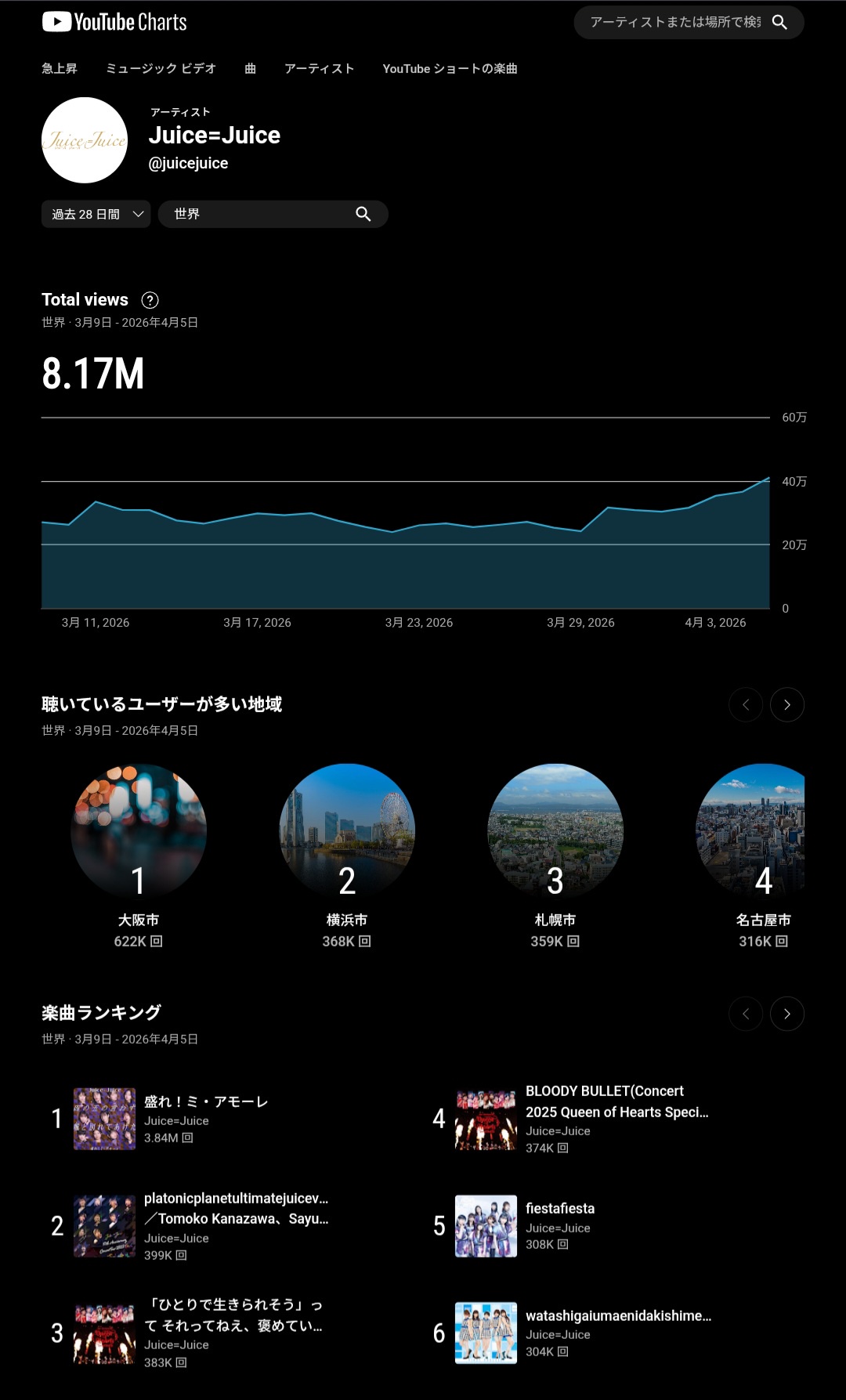846x1400 pixels.
Task: Open the 横浜市 region tile
Action: pos(347,831)
